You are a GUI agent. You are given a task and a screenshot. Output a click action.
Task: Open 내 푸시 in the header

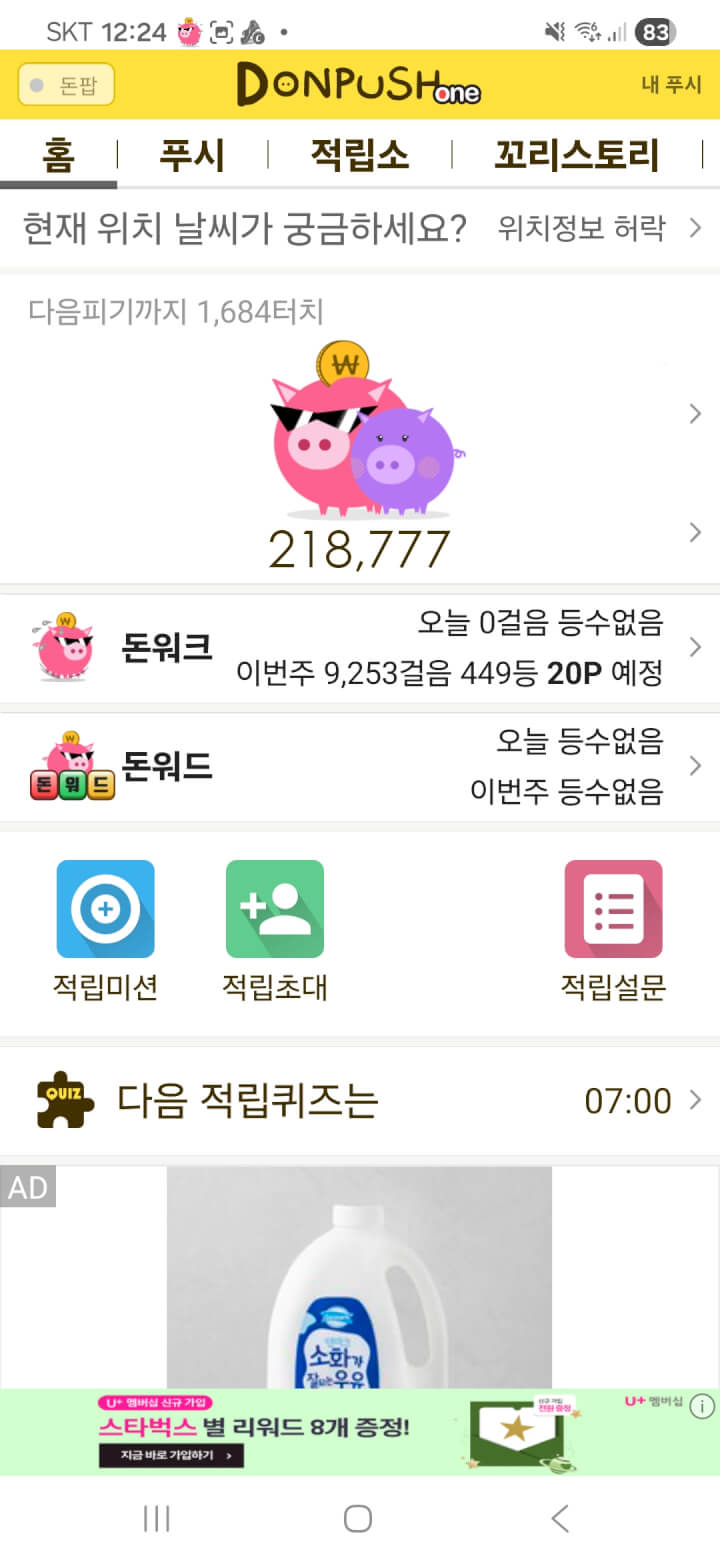tap(671, 85)
